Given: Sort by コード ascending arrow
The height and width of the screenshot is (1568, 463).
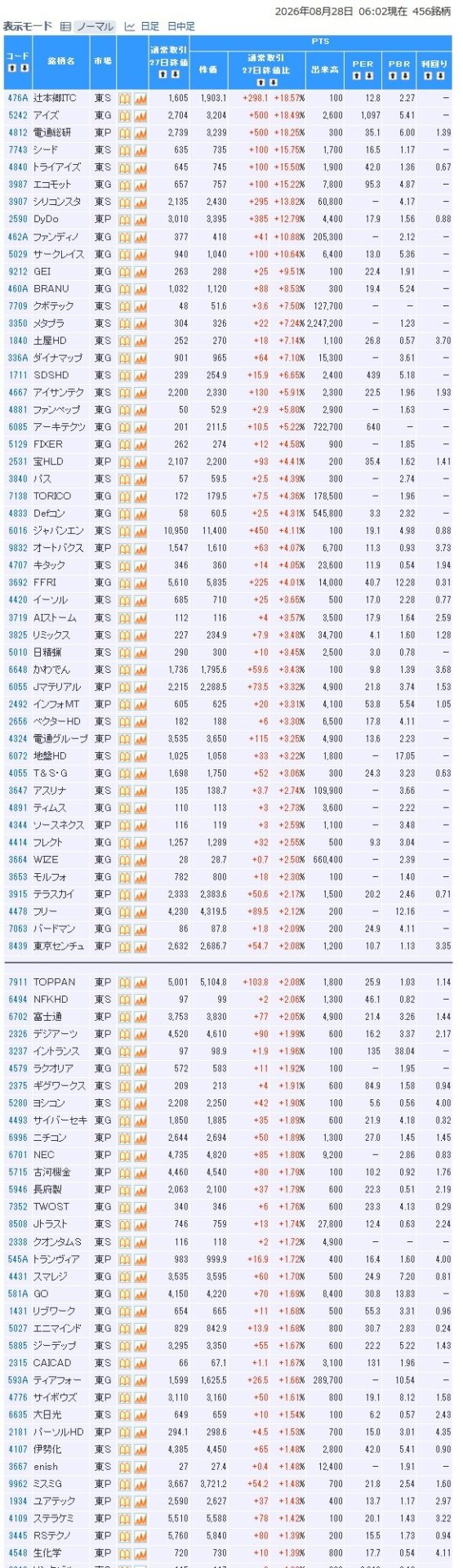Looking at the screenshot, I should pos(12,69).
